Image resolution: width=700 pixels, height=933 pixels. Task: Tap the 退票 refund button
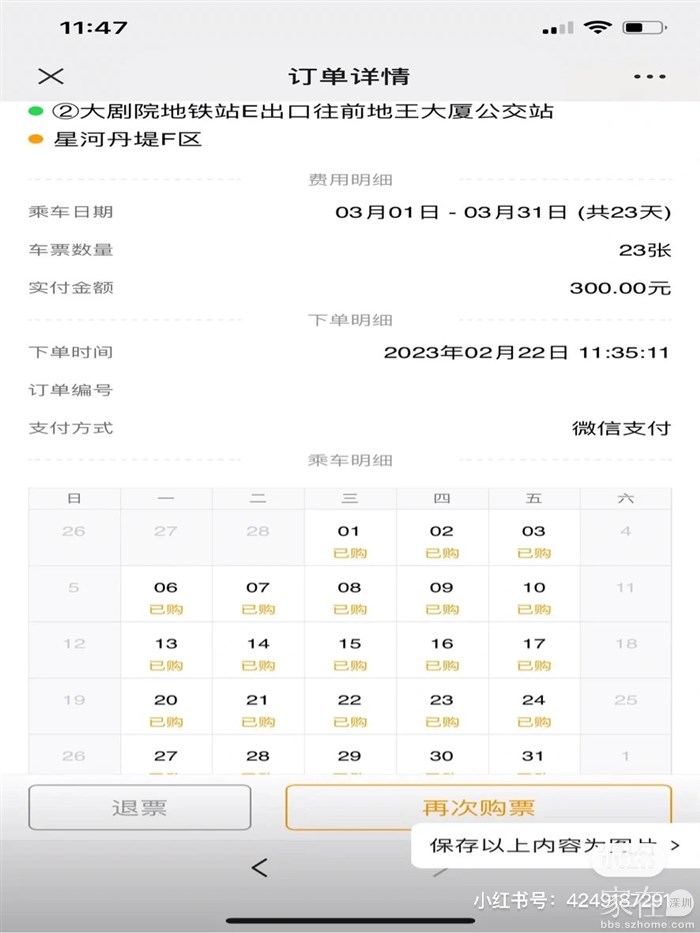(x=139, y=808)
